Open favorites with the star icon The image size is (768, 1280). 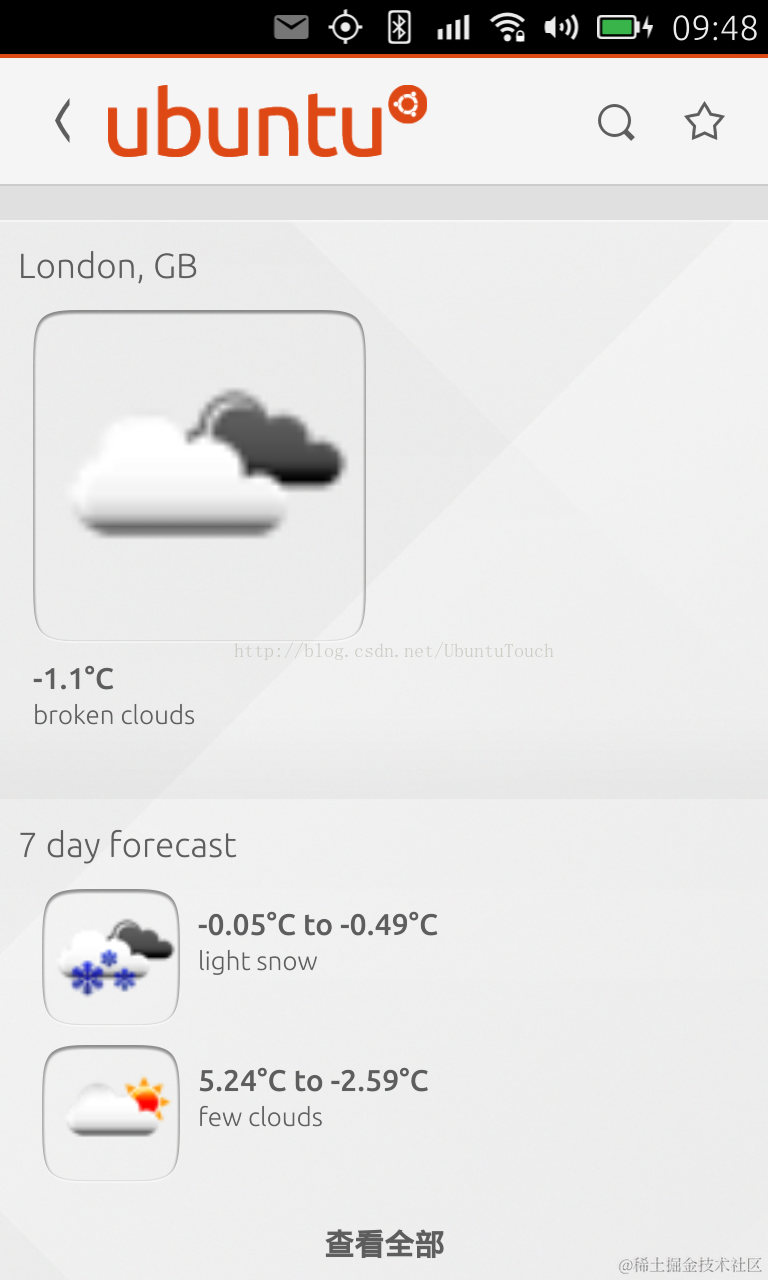[704, 122]
